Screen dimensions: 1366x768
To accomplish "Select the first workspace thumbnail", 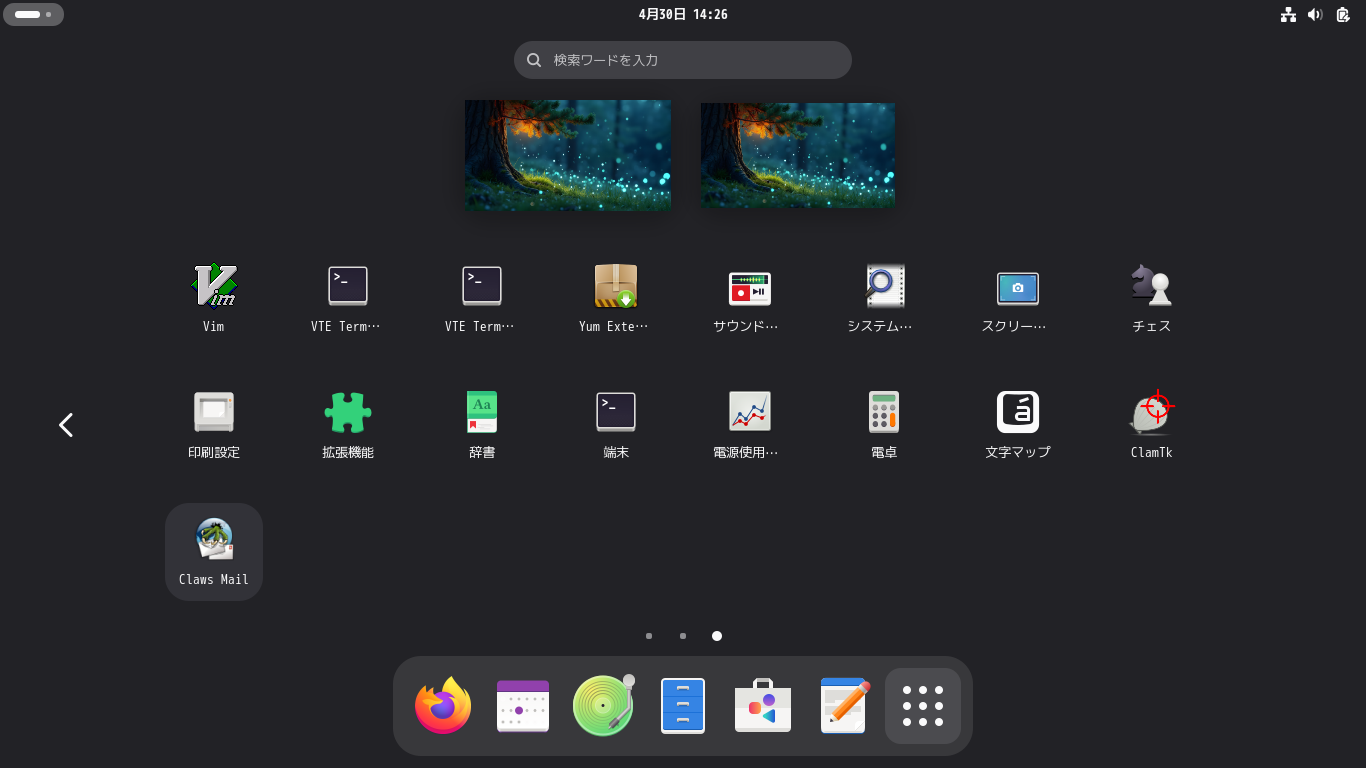I will pyautogui.click(x=568, y=155).
